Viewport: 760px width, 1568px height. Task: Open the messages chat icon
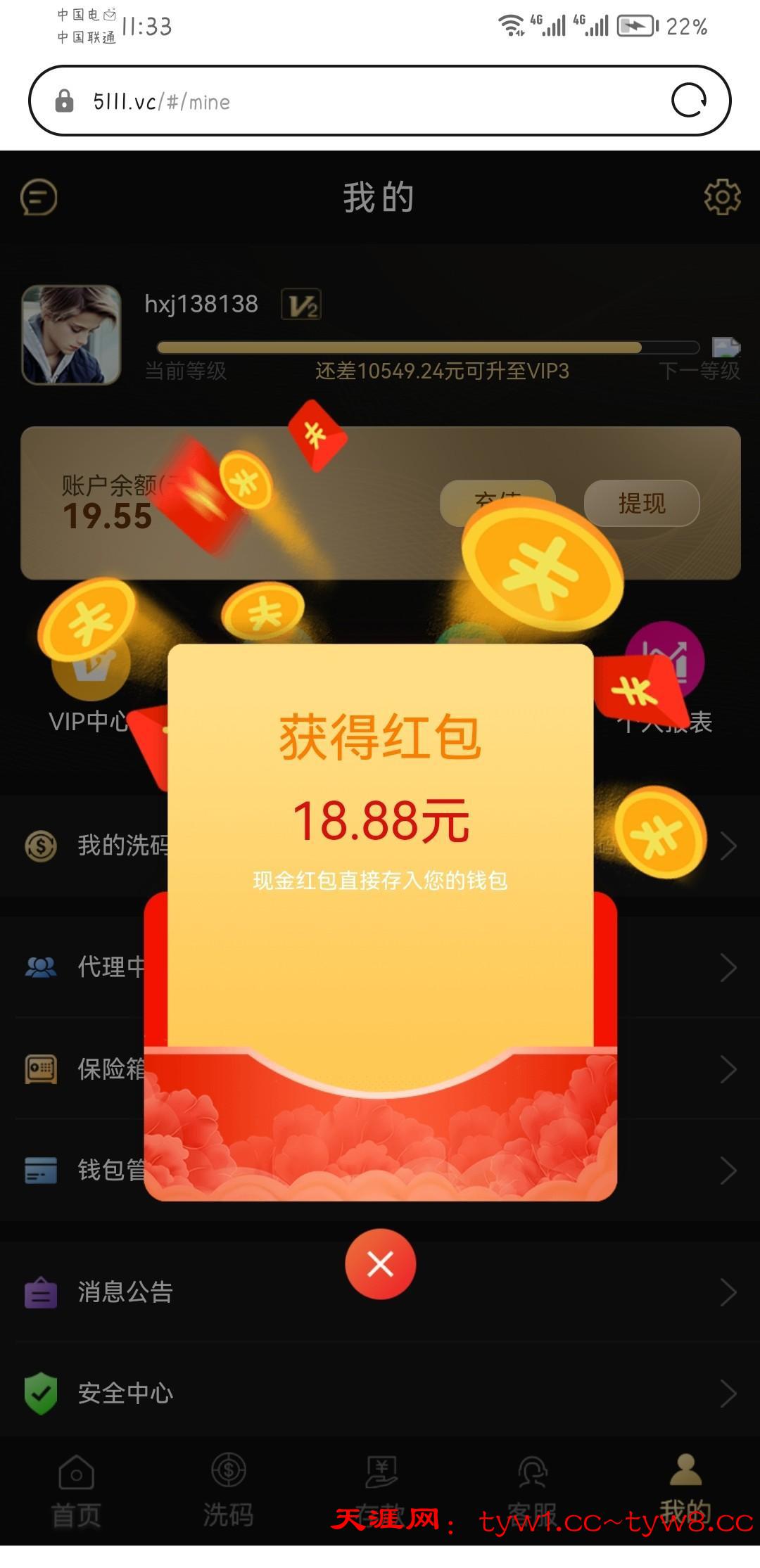(39, 197)
